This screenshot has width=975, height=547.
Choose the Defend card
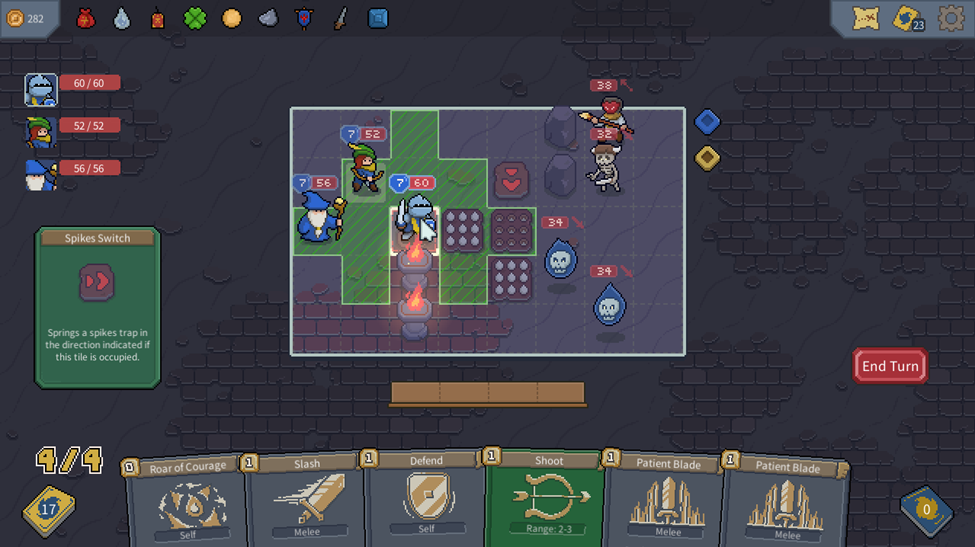426,500
